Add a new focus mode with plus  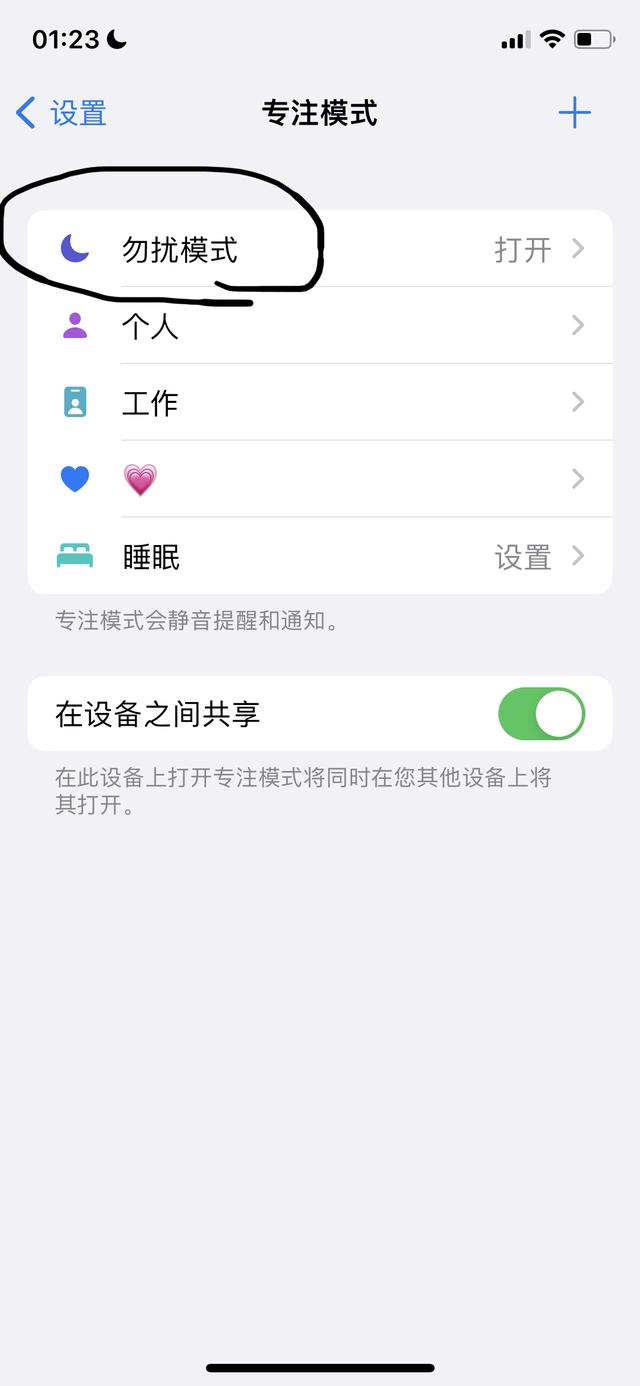point(574,113)
